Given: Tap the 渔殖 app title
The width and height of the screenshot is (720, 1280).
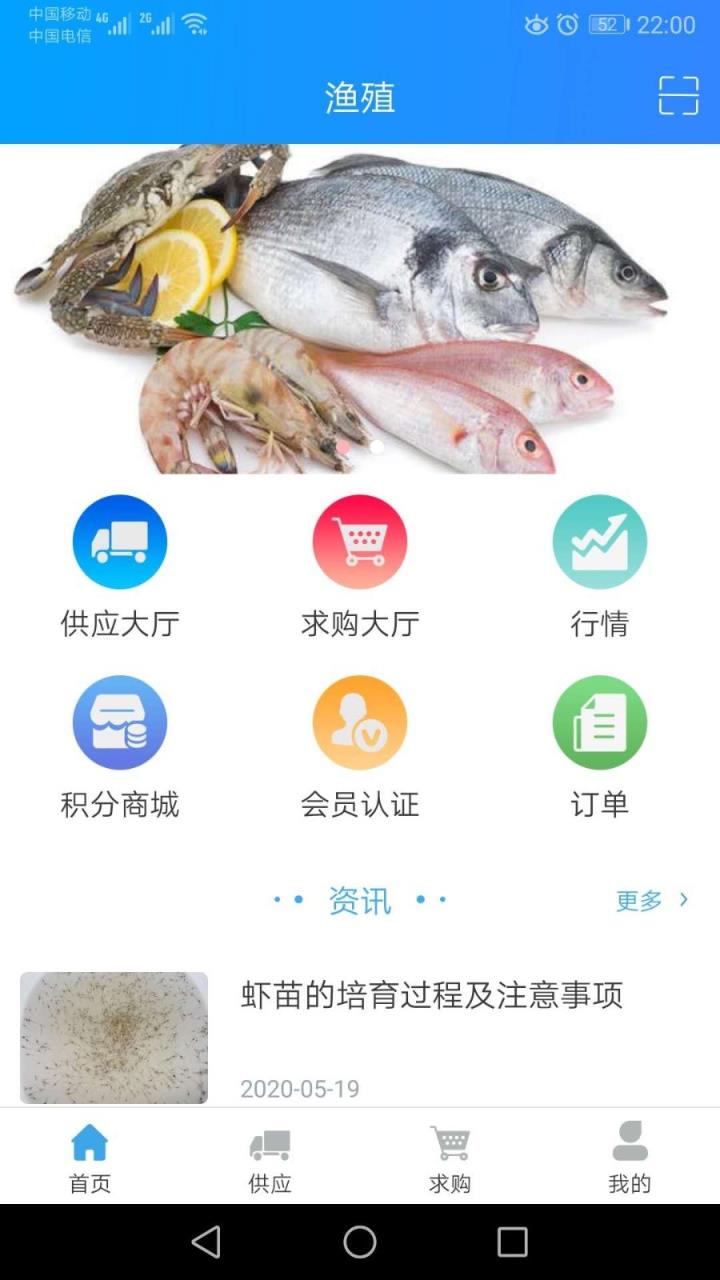Looking at the screenshot, I should [x=360, y=97].
